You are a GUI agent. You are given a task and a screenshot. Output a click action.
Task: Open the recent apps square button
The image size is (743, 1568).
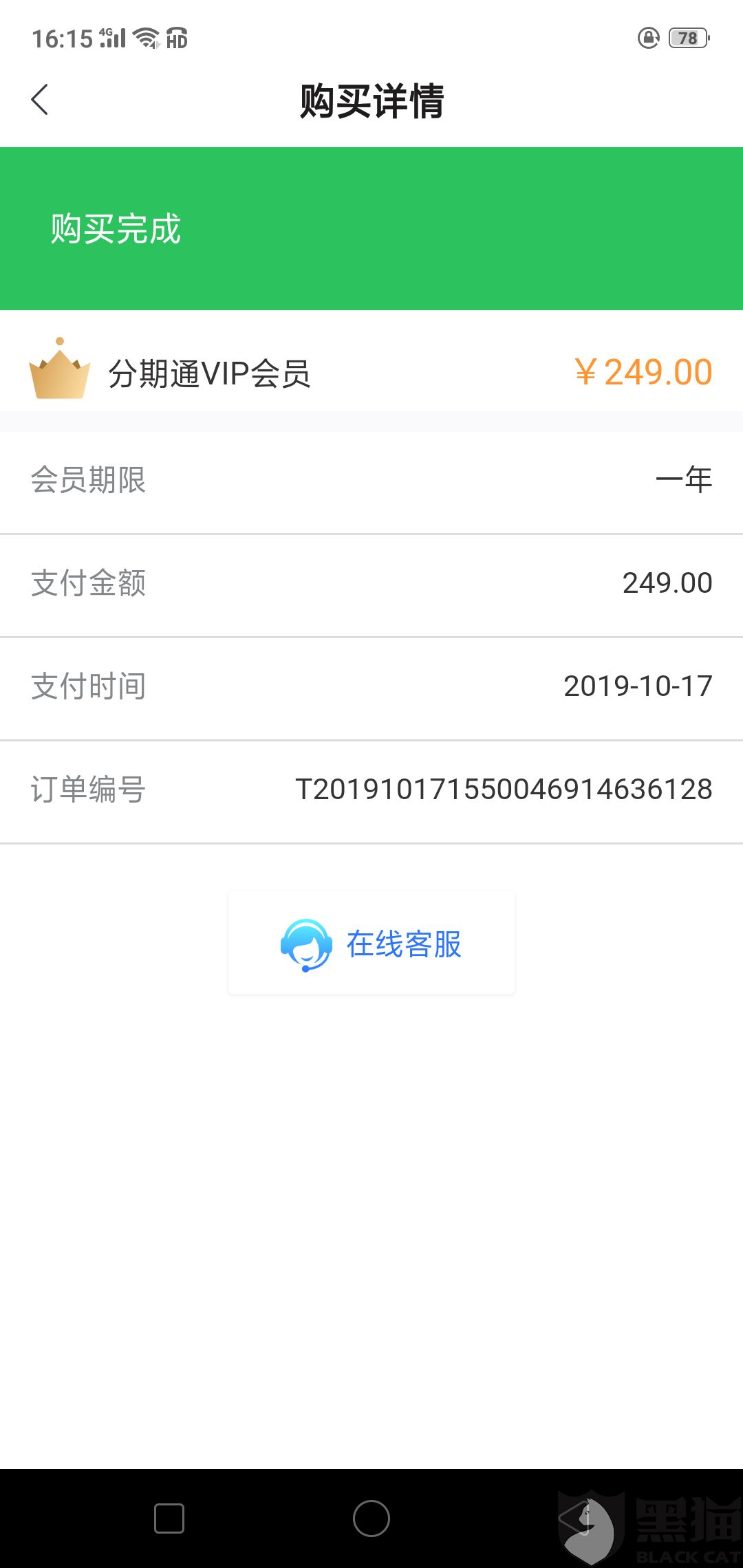(169, 1518)
